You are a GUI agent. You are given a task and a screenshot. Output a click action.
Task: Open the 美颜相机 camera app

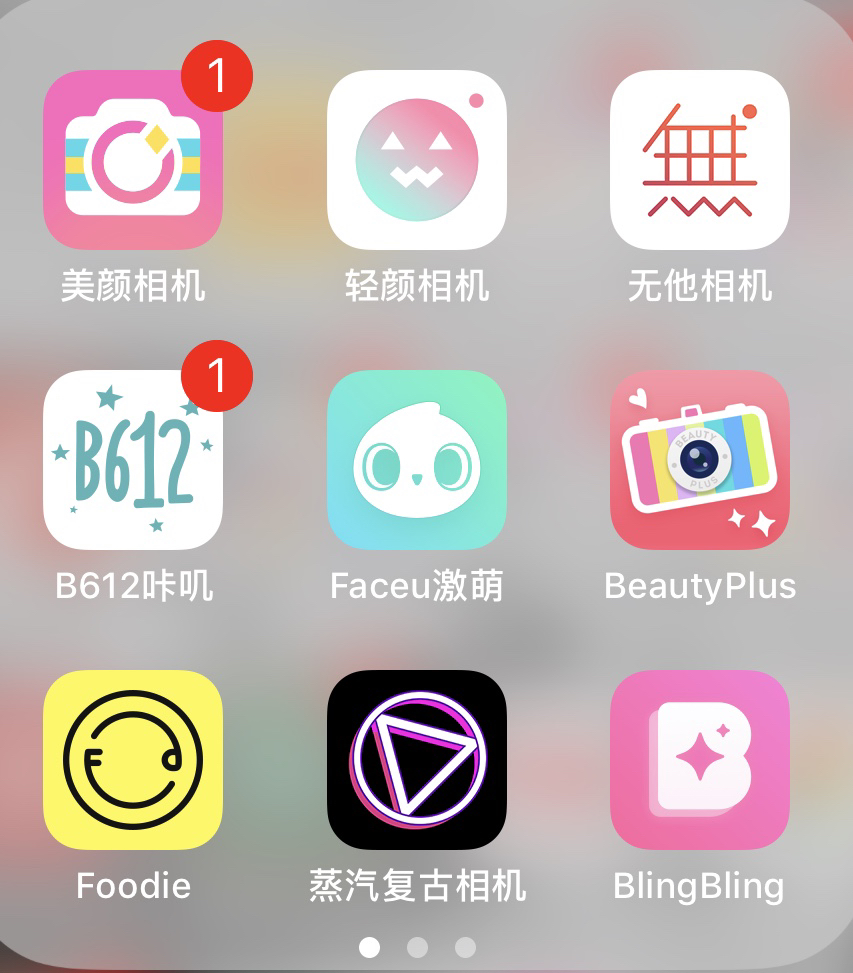133,160
